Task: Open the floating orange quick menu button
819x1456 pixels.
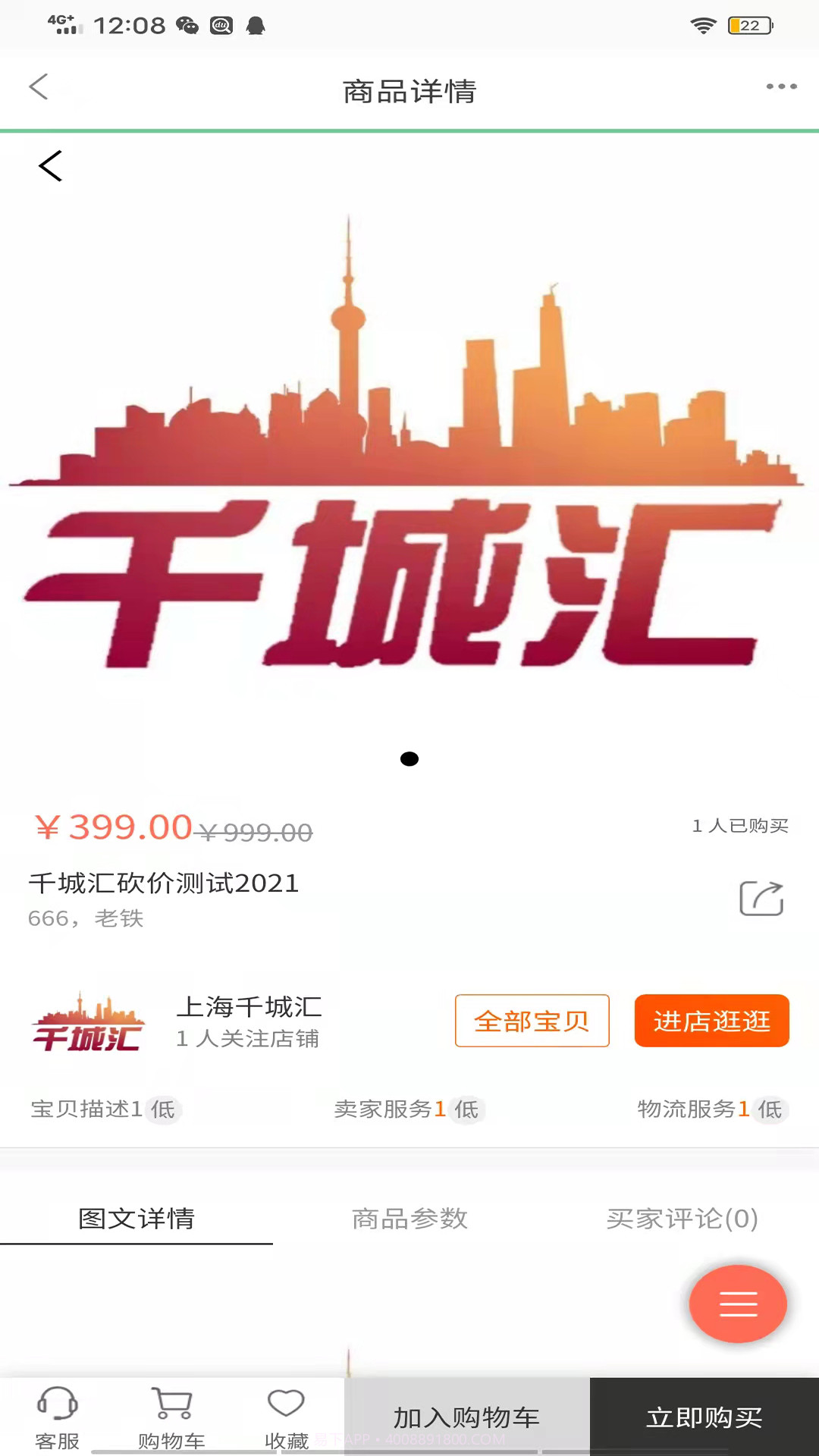Action: 738,1304
